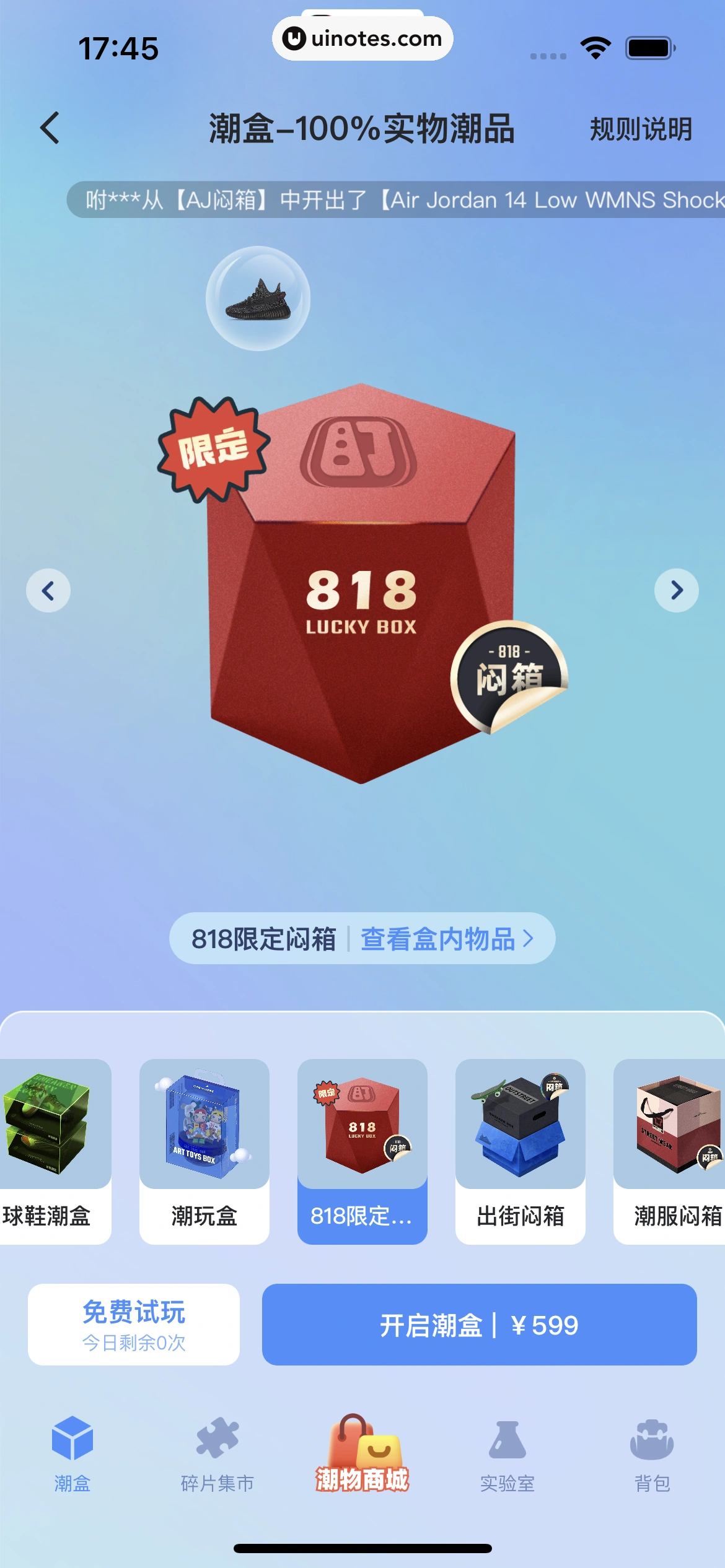This screenshot has width=725, height=1568.
Task: Select the 球鞋潮盒 box card
Action: tap(50, 1151)
